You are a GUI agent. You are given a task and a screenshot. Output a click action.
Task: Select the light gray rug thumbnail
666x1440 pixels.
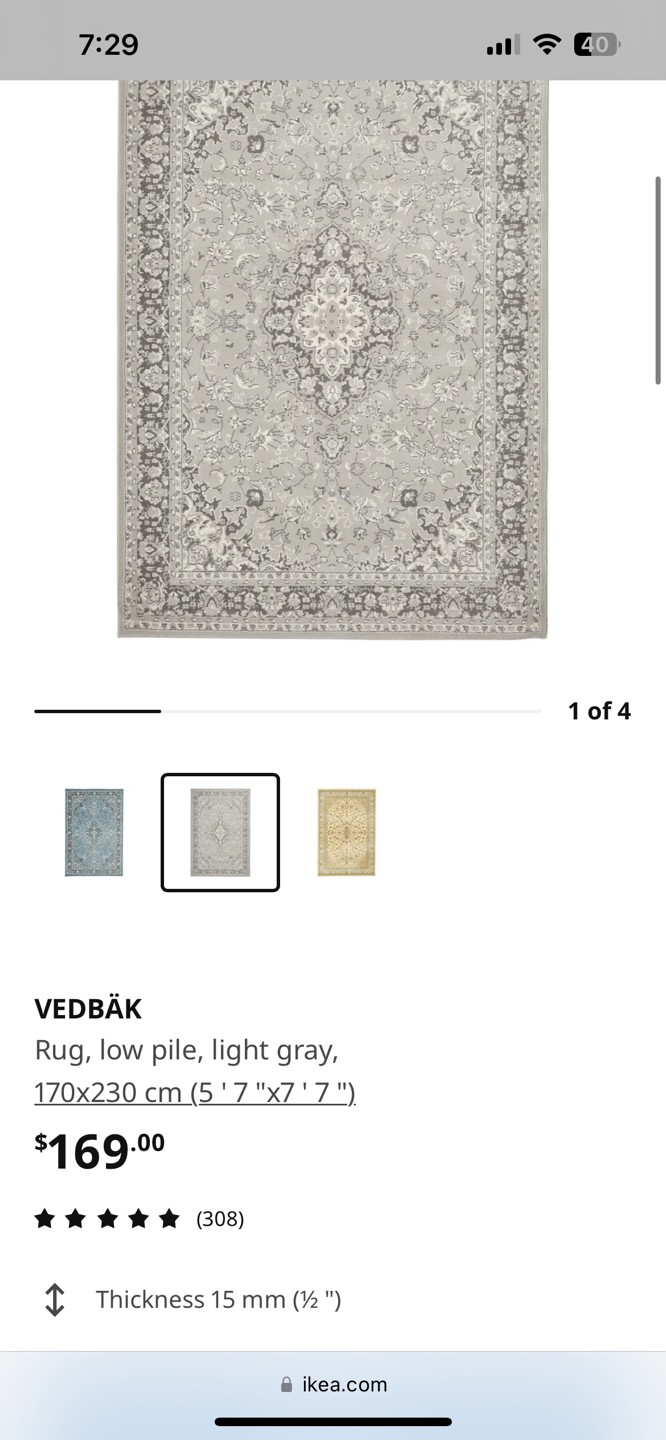coord(220,832)
